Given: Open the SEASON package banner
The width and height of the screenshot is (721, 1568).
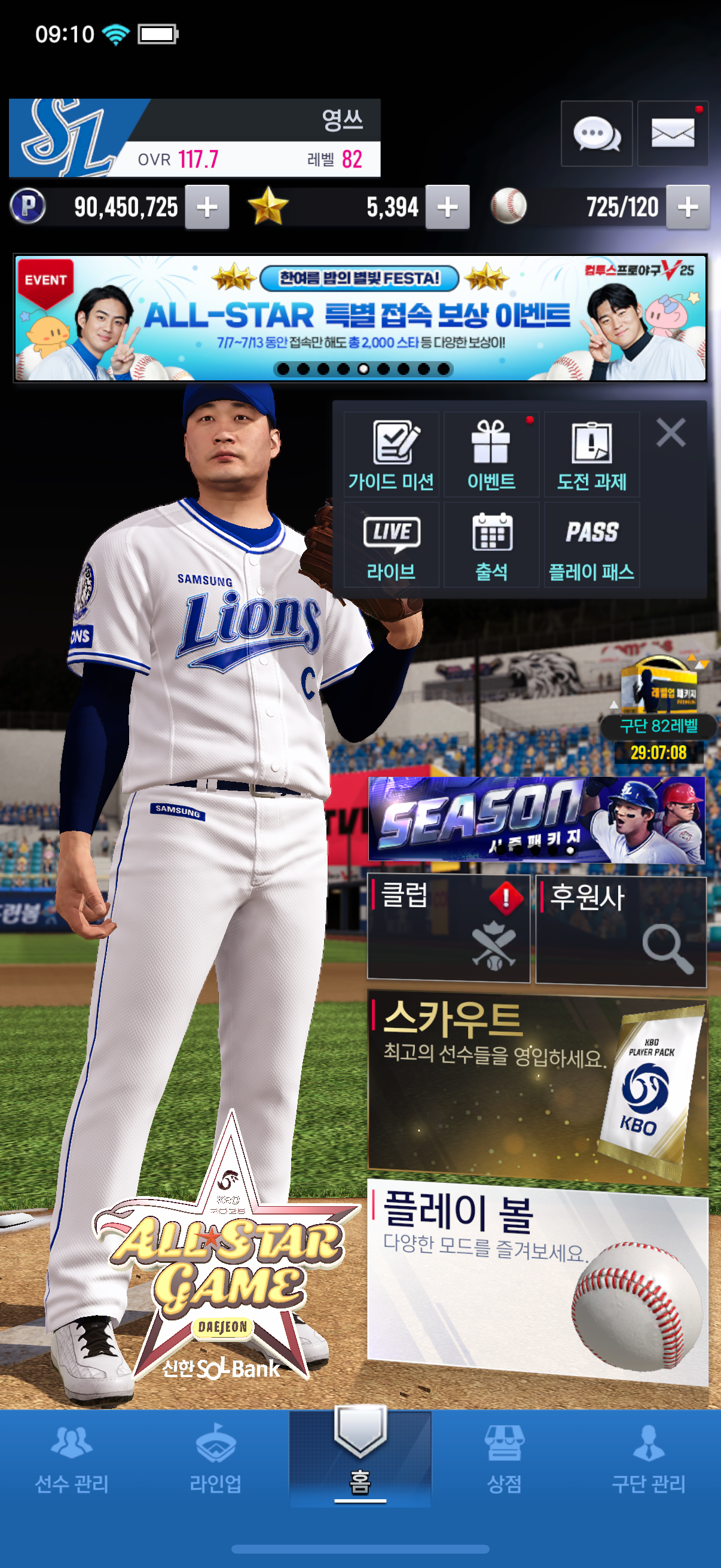Looking at the screenshot, I should (536, 819).
